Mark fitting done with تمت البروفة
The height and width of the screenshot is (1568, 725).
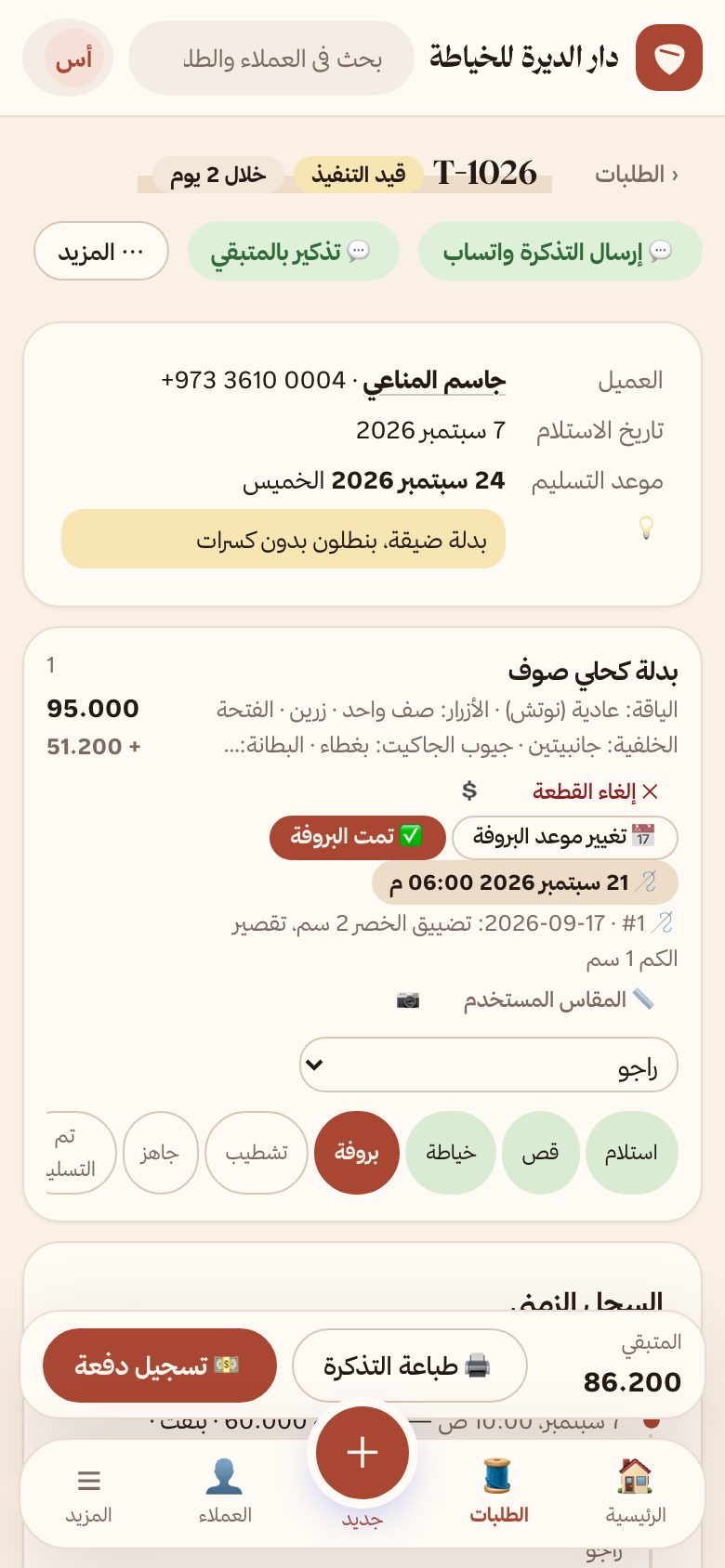(357, 837)
